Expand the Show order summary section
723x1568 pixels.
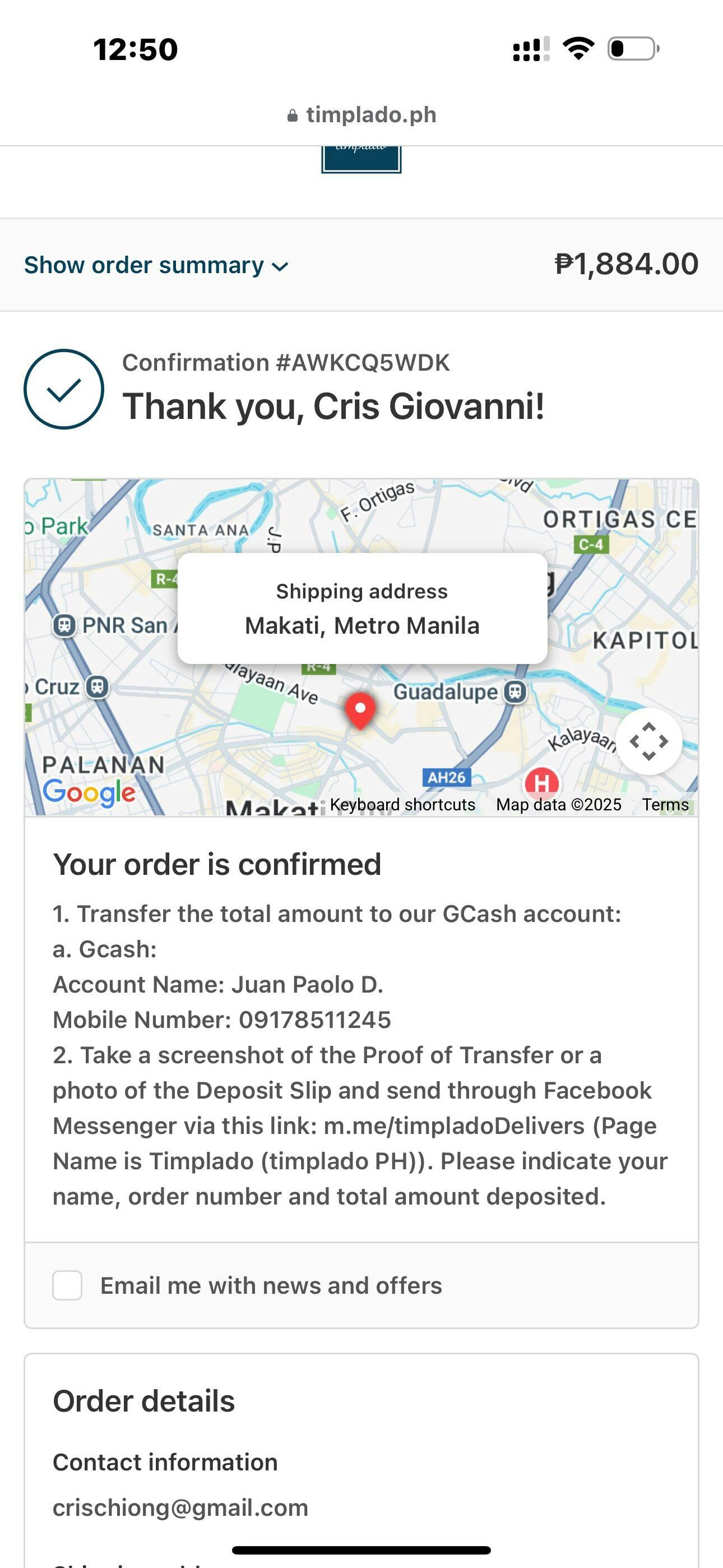click(156, 265)
